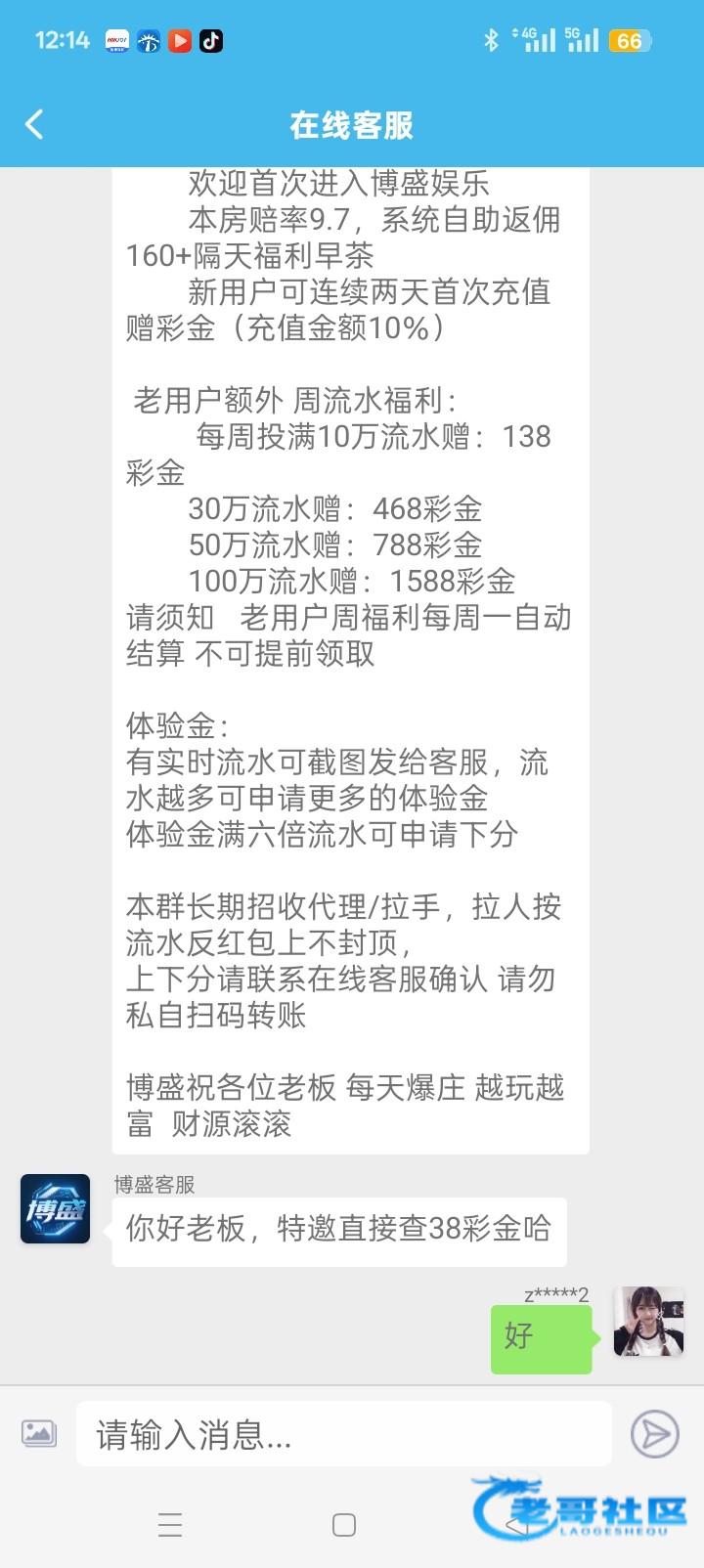Go to the system home screen
This screenshot has height=1568, width=704.
click(344, 1524)
